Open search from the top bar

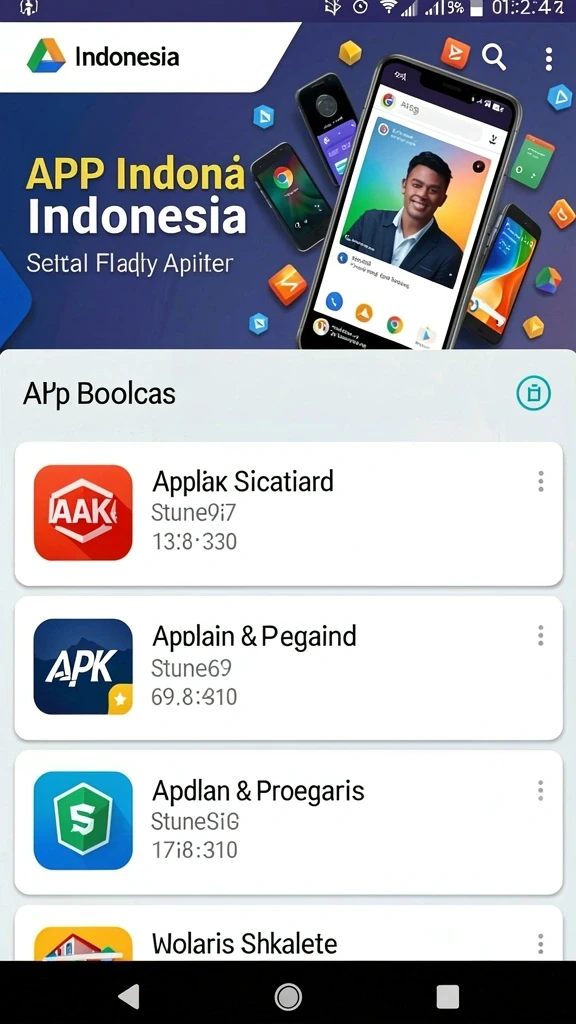[494, 57]
